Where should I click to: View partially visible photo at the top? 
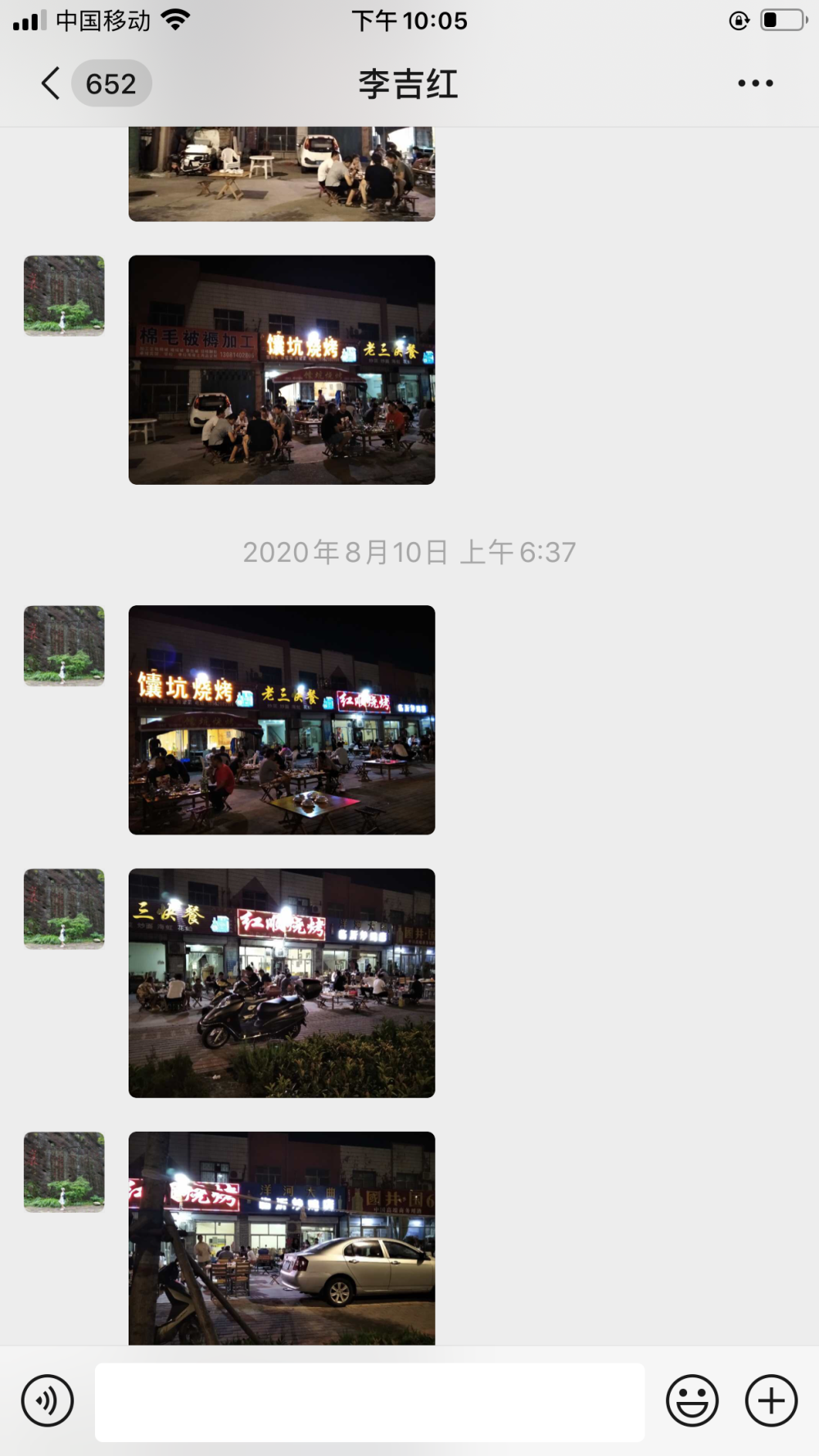(x=282, y=174)
